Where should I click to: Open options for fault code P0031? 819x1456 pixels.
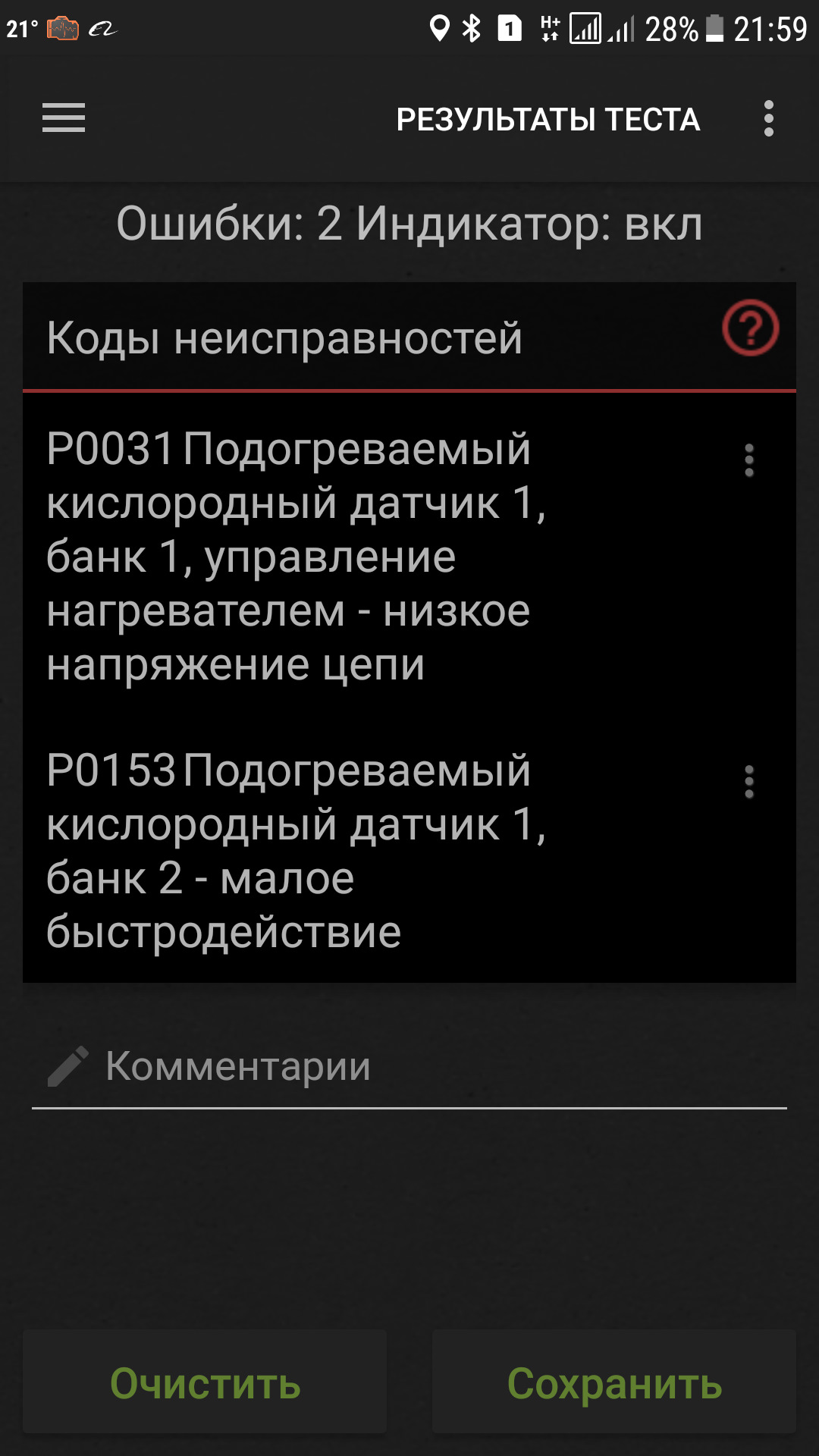(749, 460)
